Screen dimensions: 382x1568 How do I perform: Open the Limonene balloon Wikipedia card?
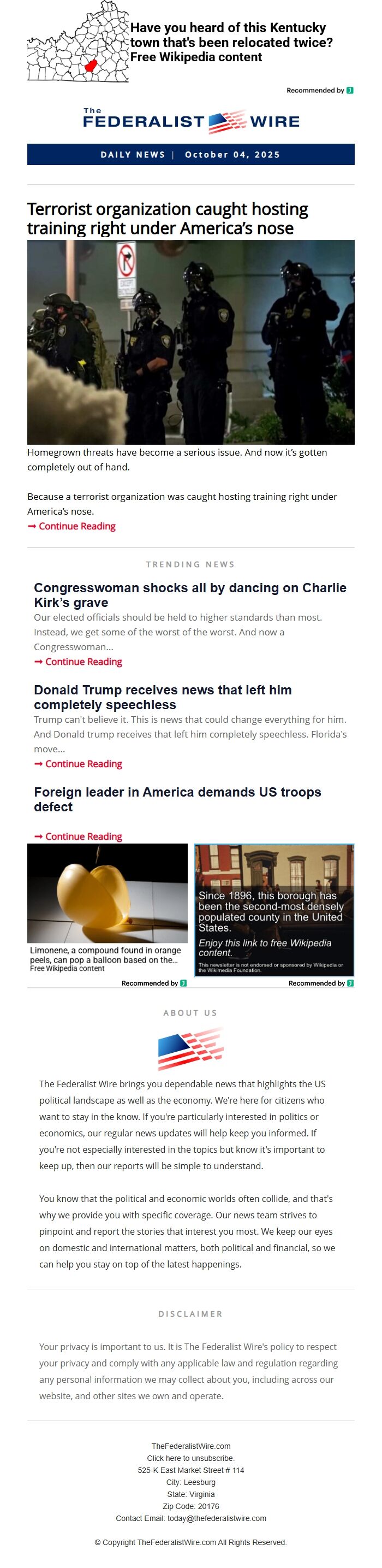click(107, 907)
